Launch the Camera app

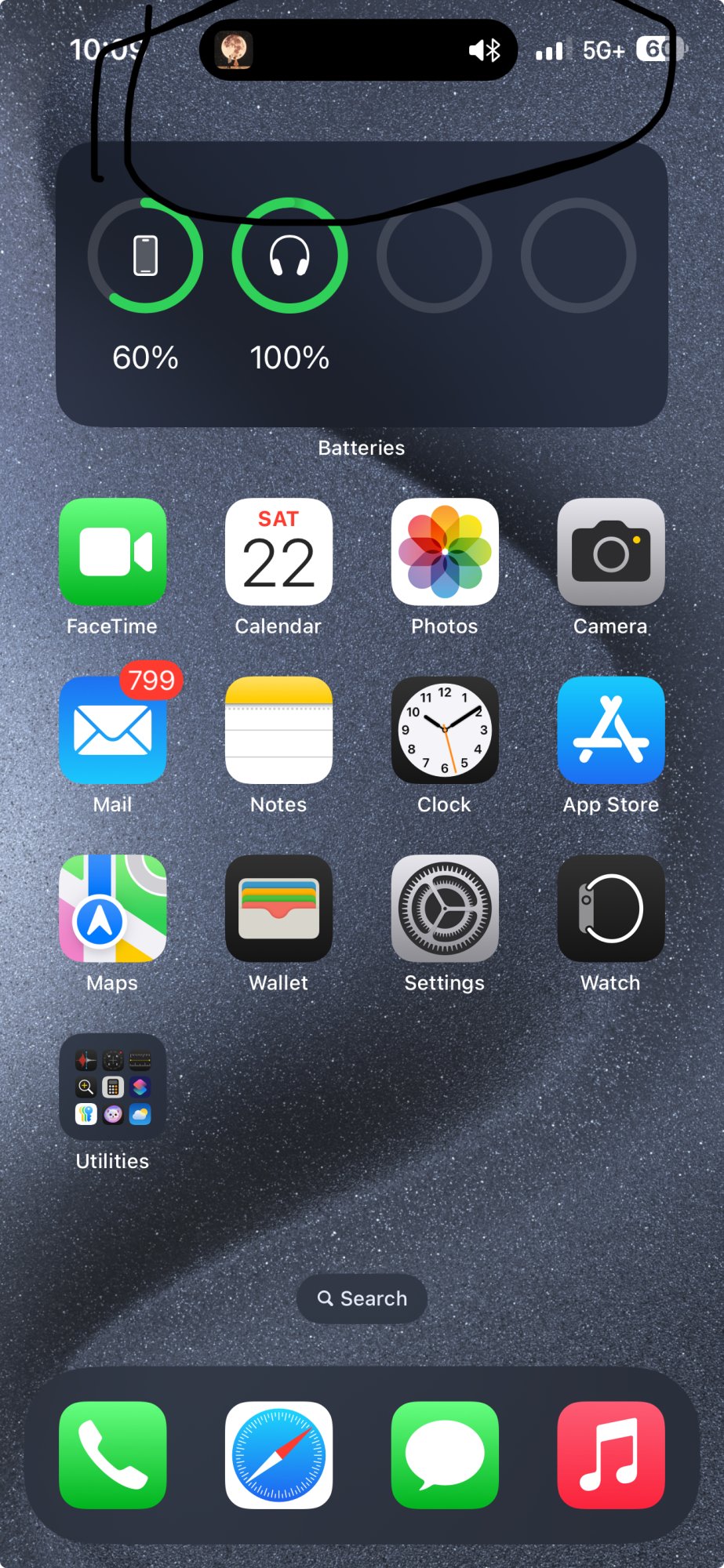pos(611,552)
